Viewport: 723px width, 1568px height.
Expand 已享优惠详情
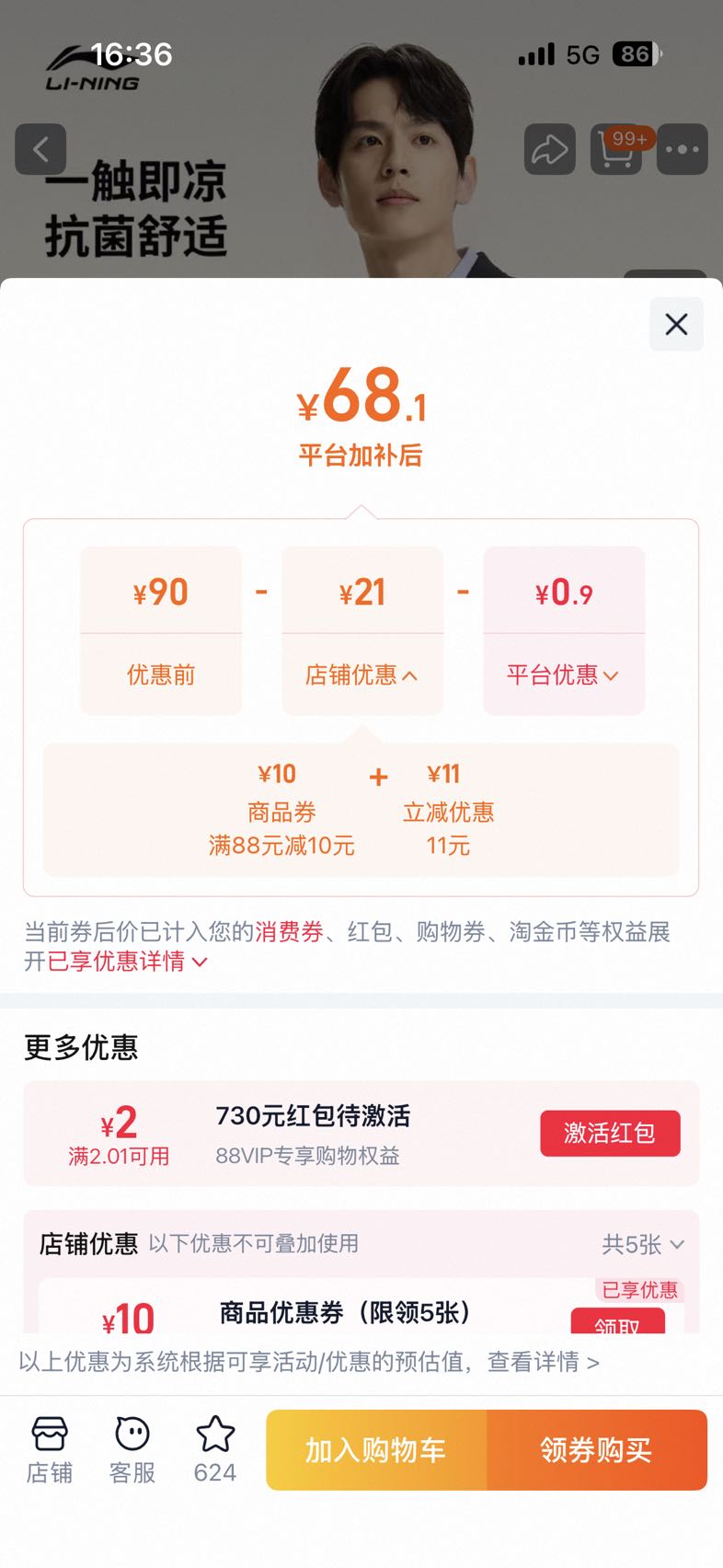(x=128, y=962)
